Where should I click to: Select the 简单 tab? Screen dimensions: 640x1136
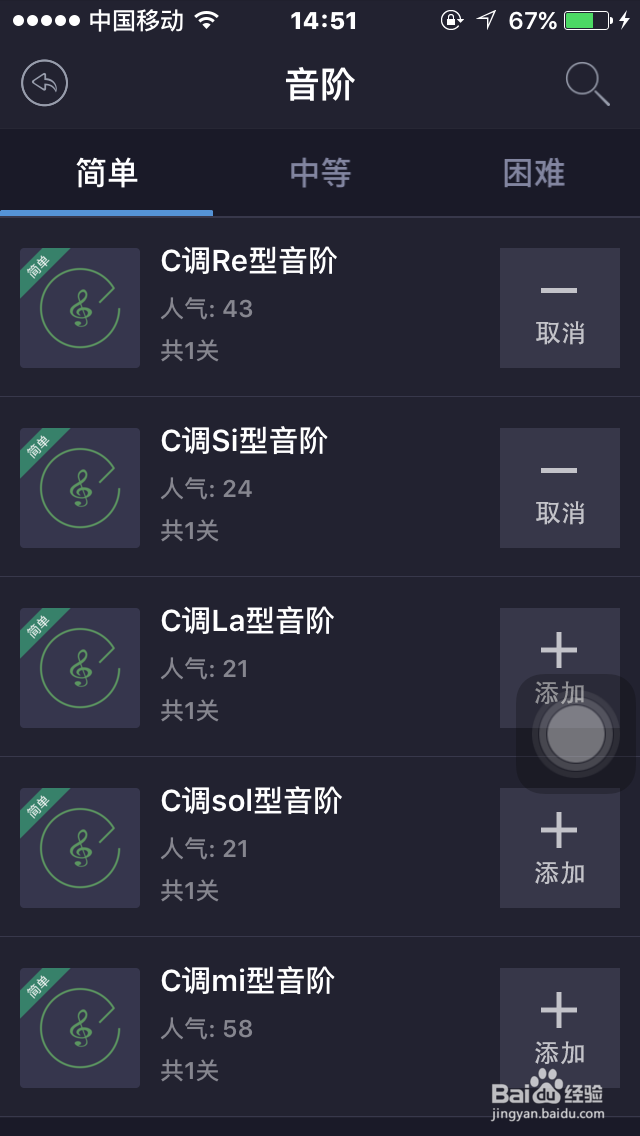tap(107, 174)
